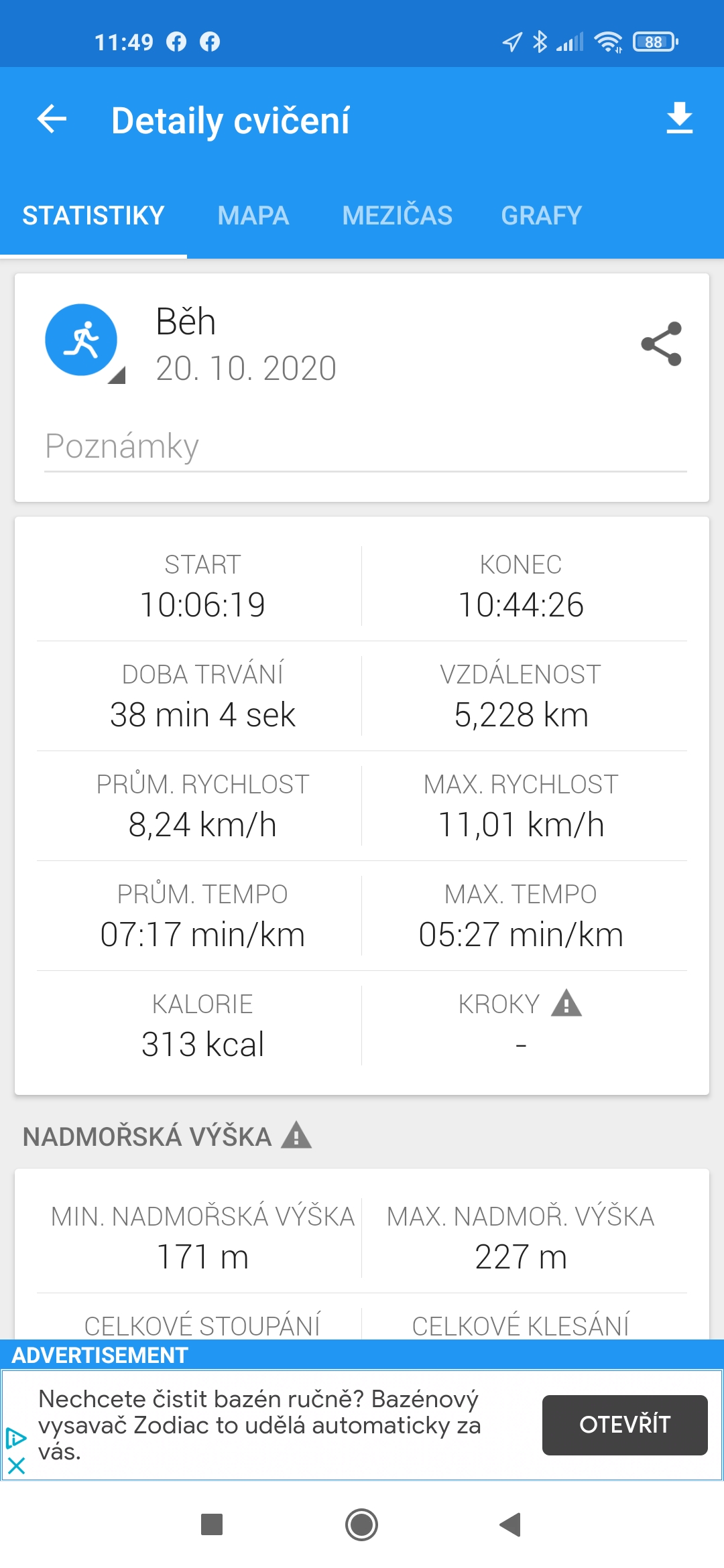
Task: Dismiss the ad using the X icon
Action: click(17, 1465)
